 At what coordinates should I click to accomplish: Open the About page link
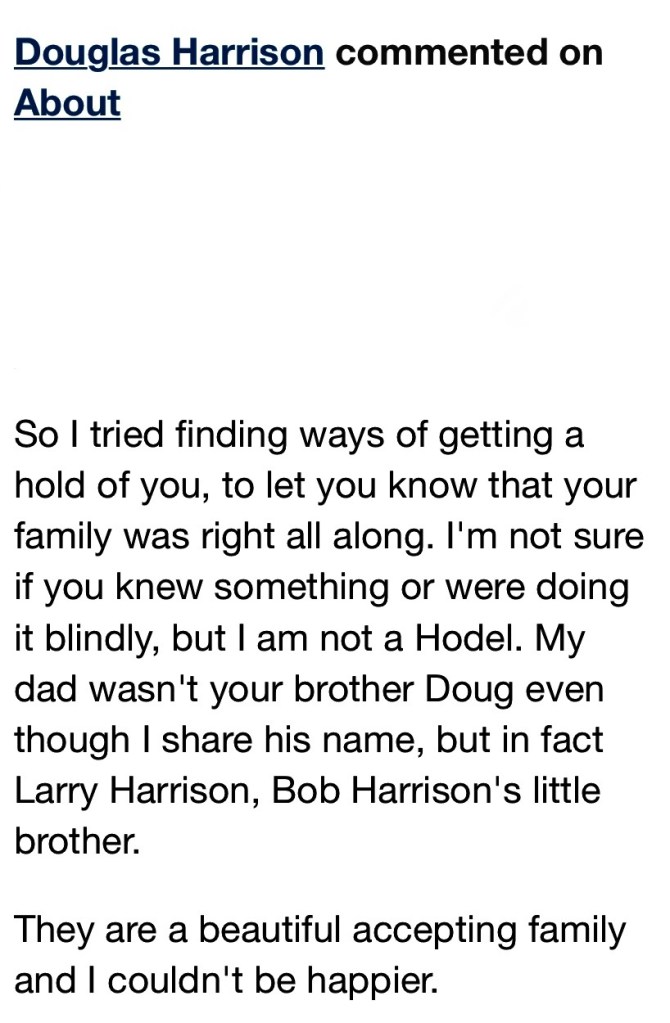tap(67, 102)
